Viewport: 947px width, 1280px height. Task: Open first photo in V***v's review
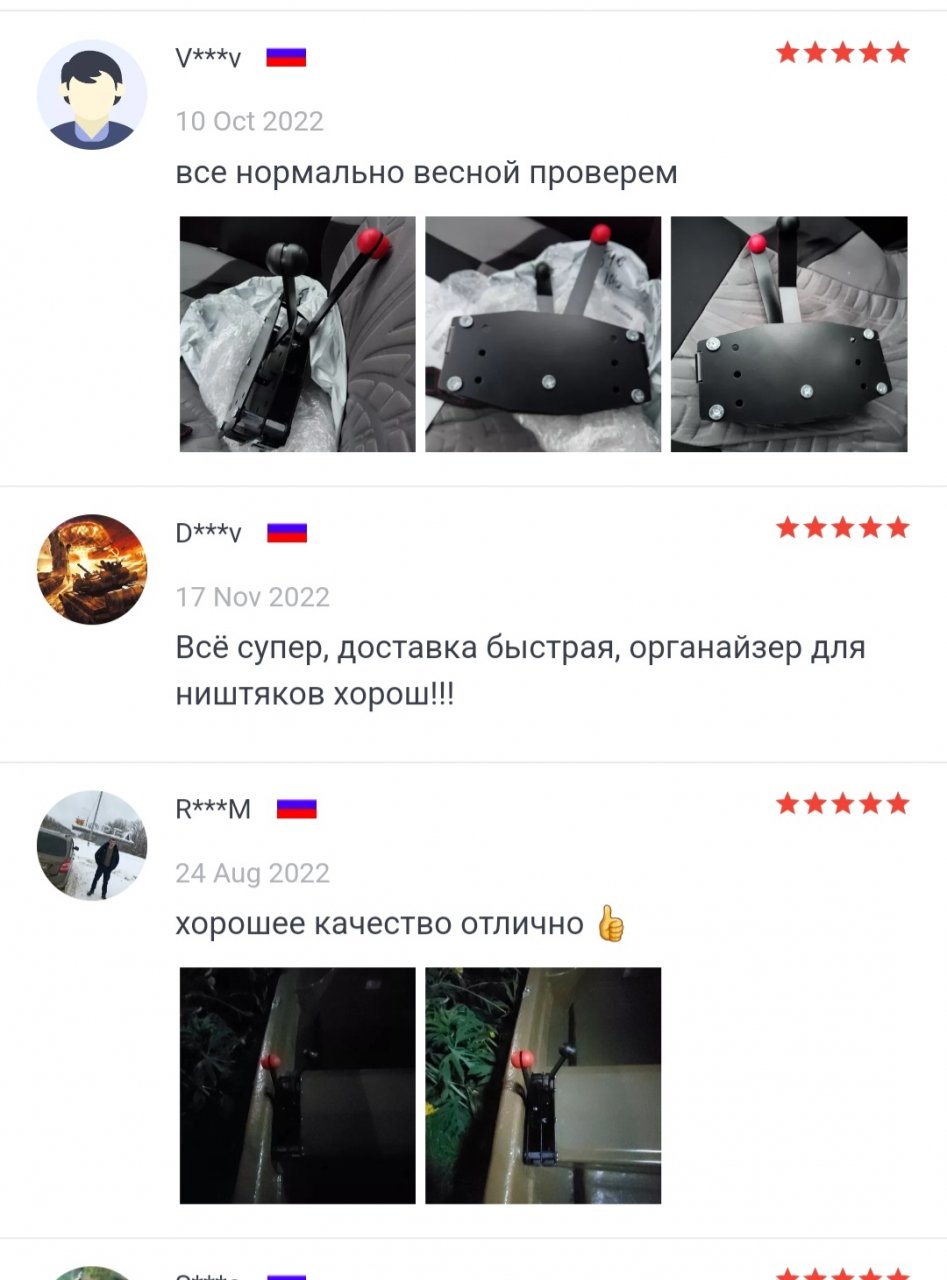click(297, 334)
